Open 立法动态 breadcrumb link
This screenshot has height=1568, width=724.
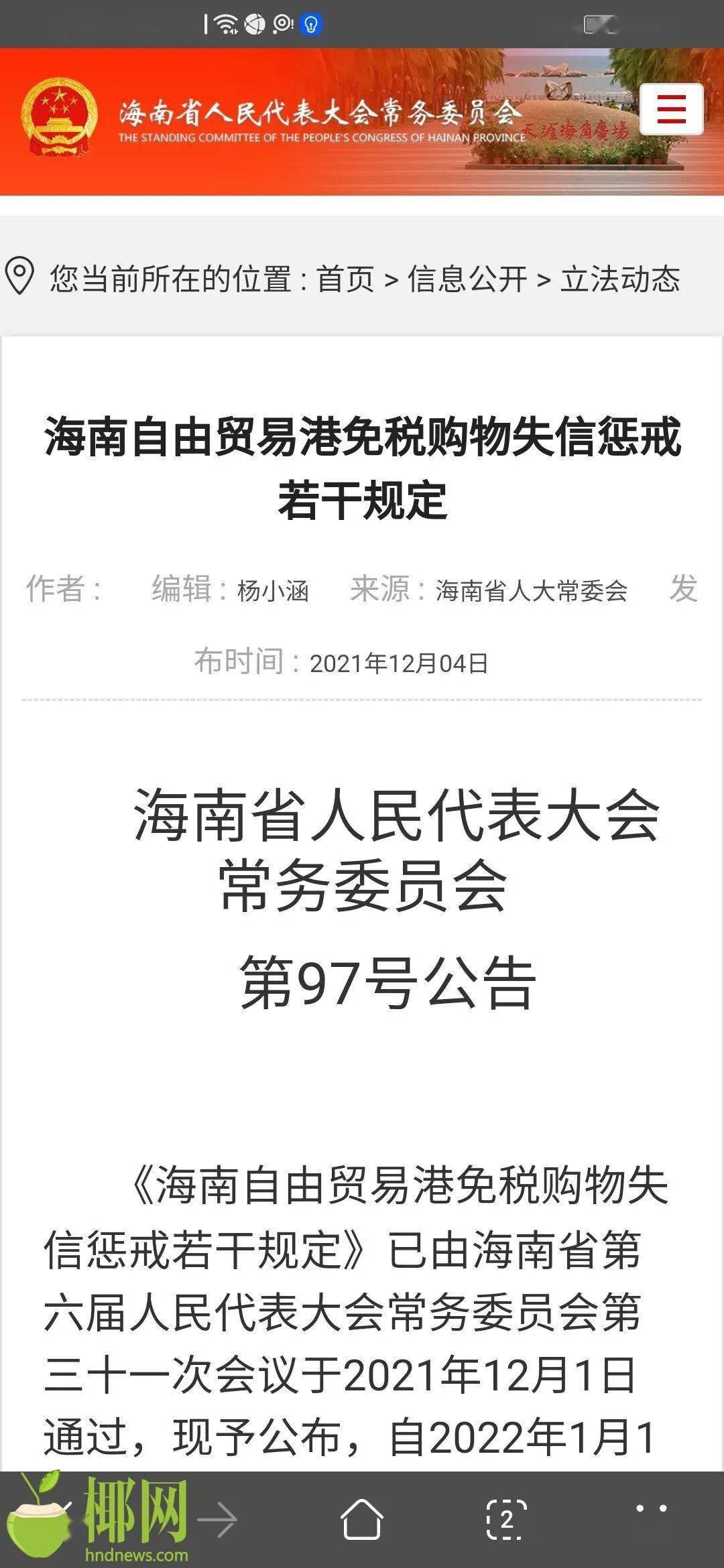[620, 279]
